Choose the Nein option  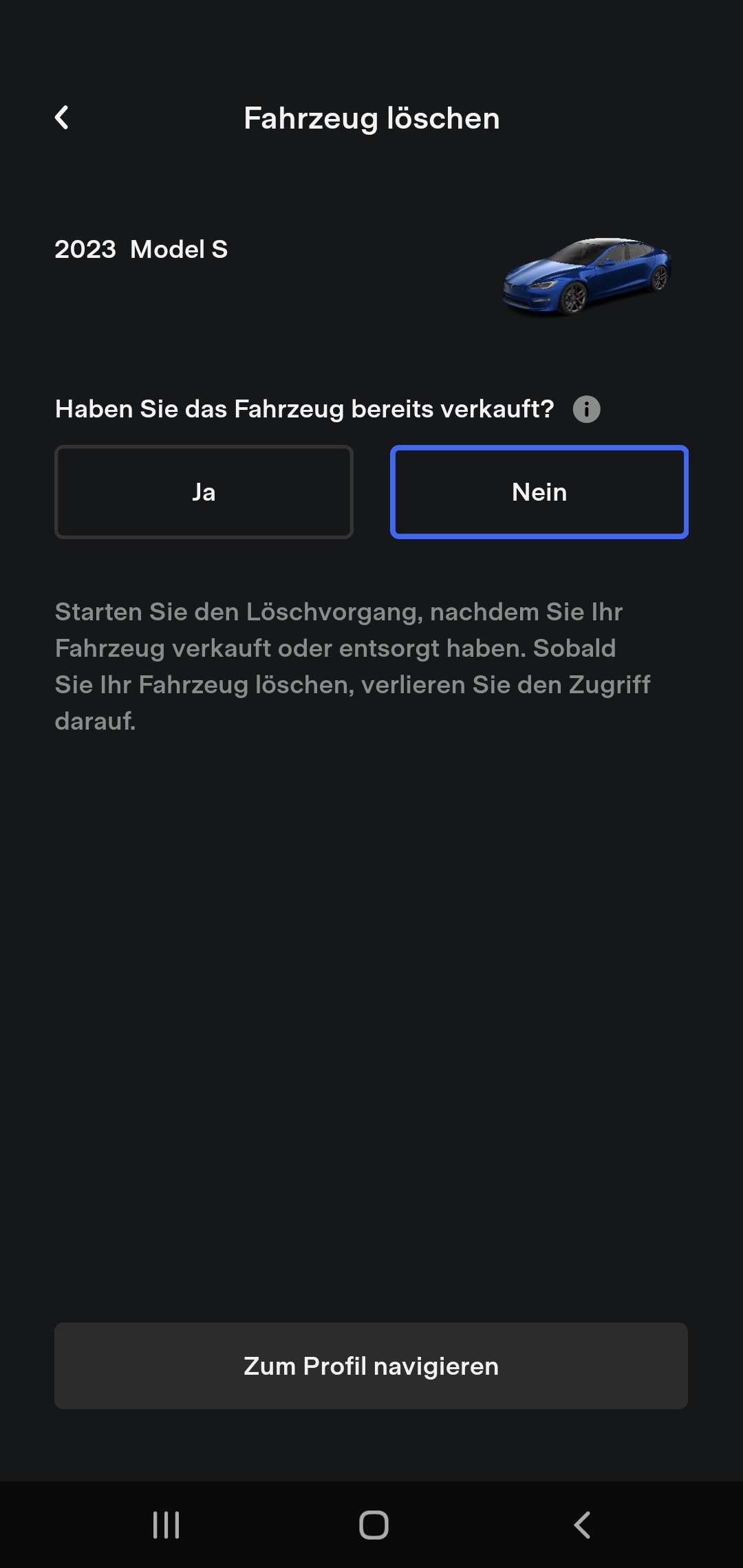click(x=539, y=492)
